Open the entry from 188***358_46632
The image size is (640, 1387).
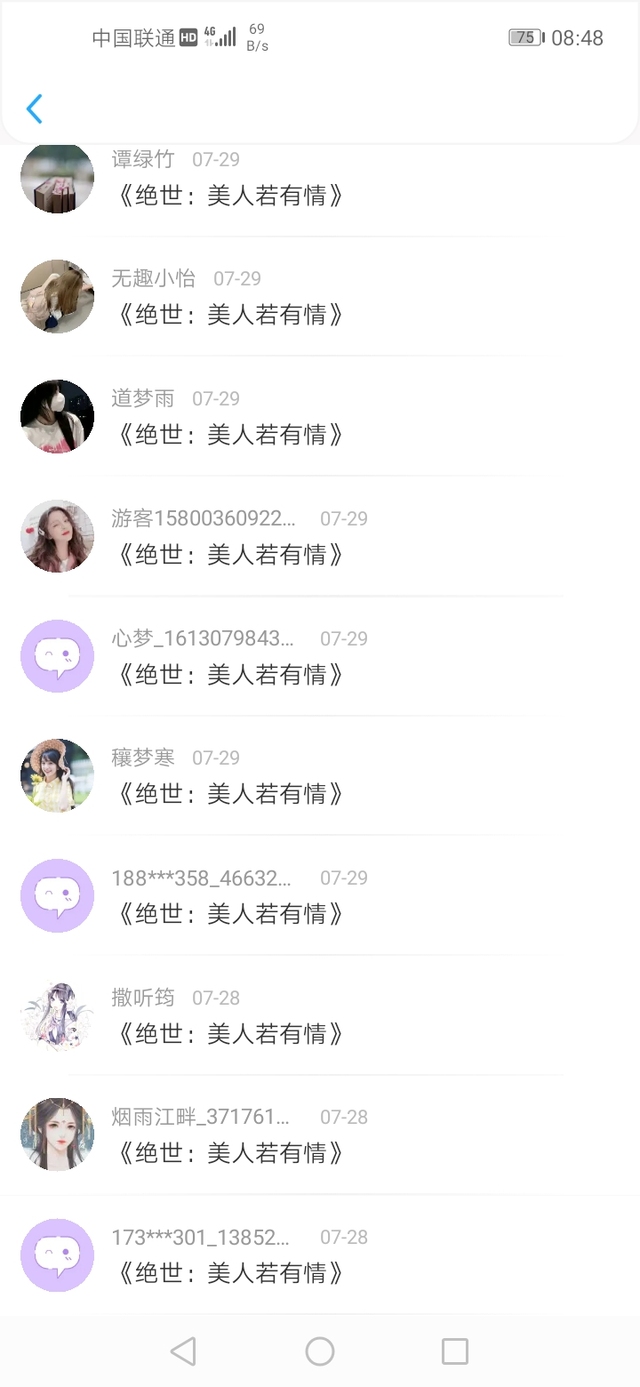tap(230, 913)
